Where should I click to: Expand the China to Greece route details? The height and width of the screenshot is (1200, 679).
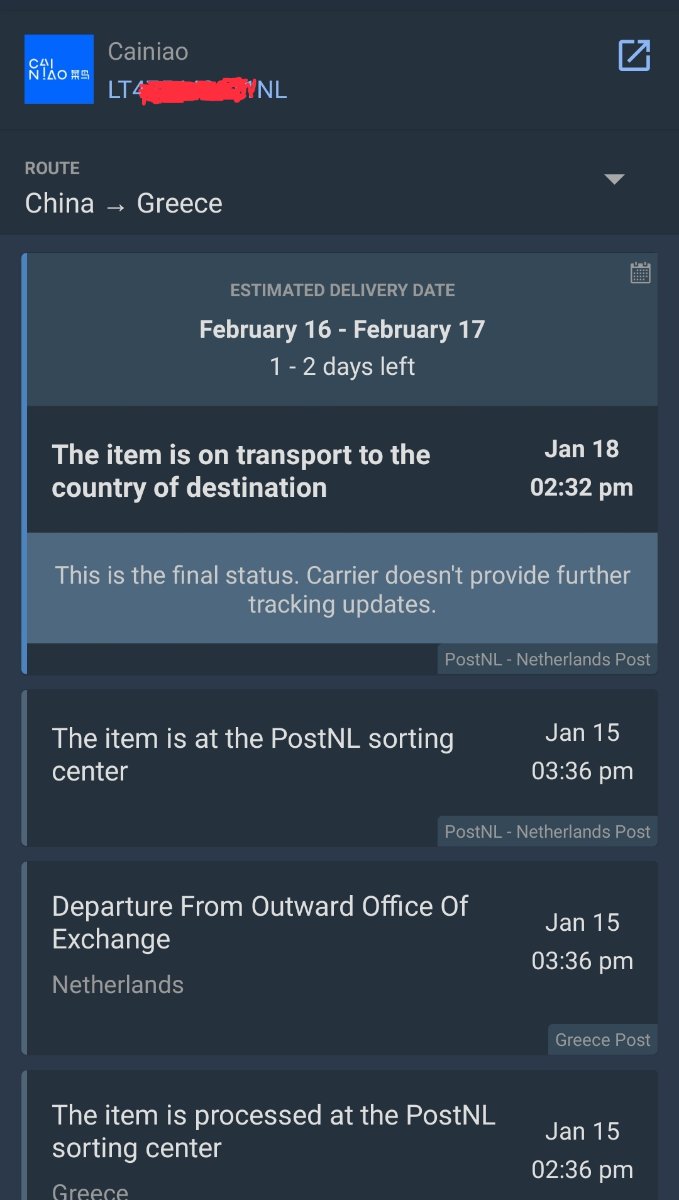[x=614, y=180]
